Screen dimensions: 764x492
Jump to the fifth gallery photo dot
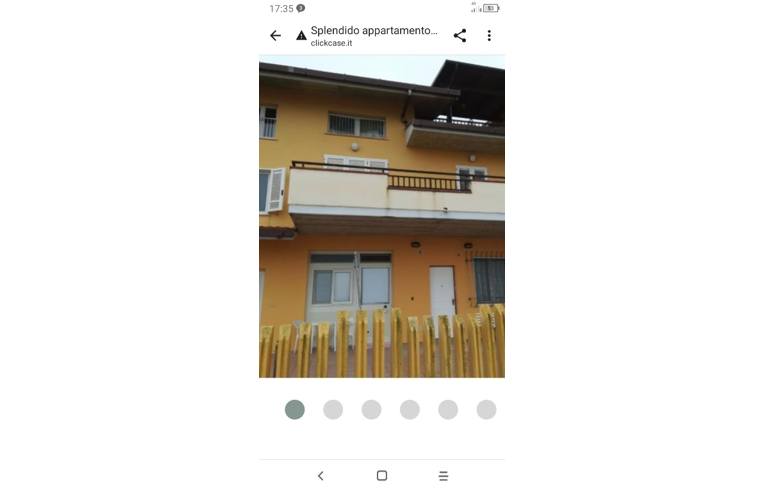448,409
